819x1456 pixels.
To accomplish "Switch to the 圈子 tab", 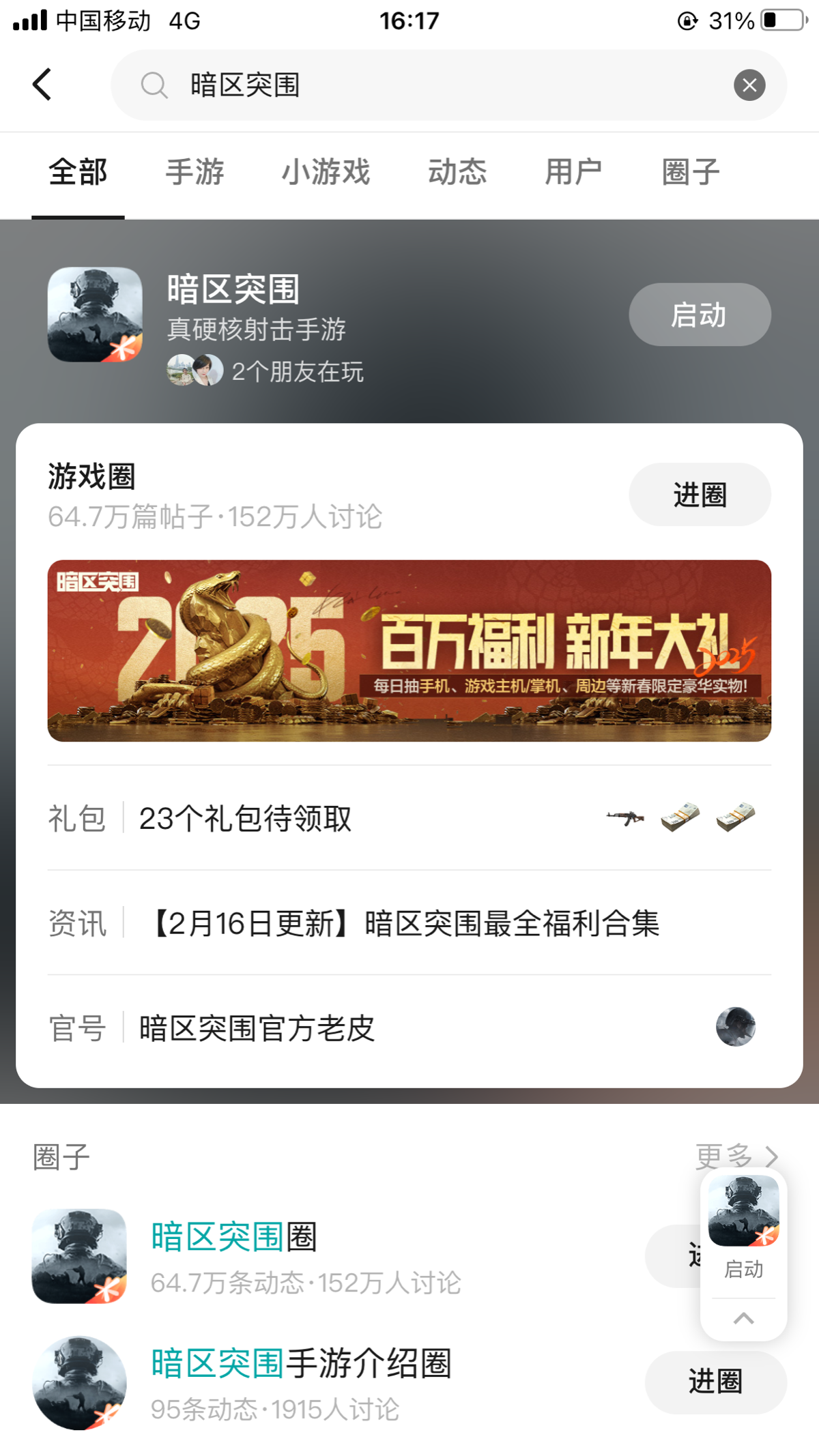I will click(x=690, y=172).
